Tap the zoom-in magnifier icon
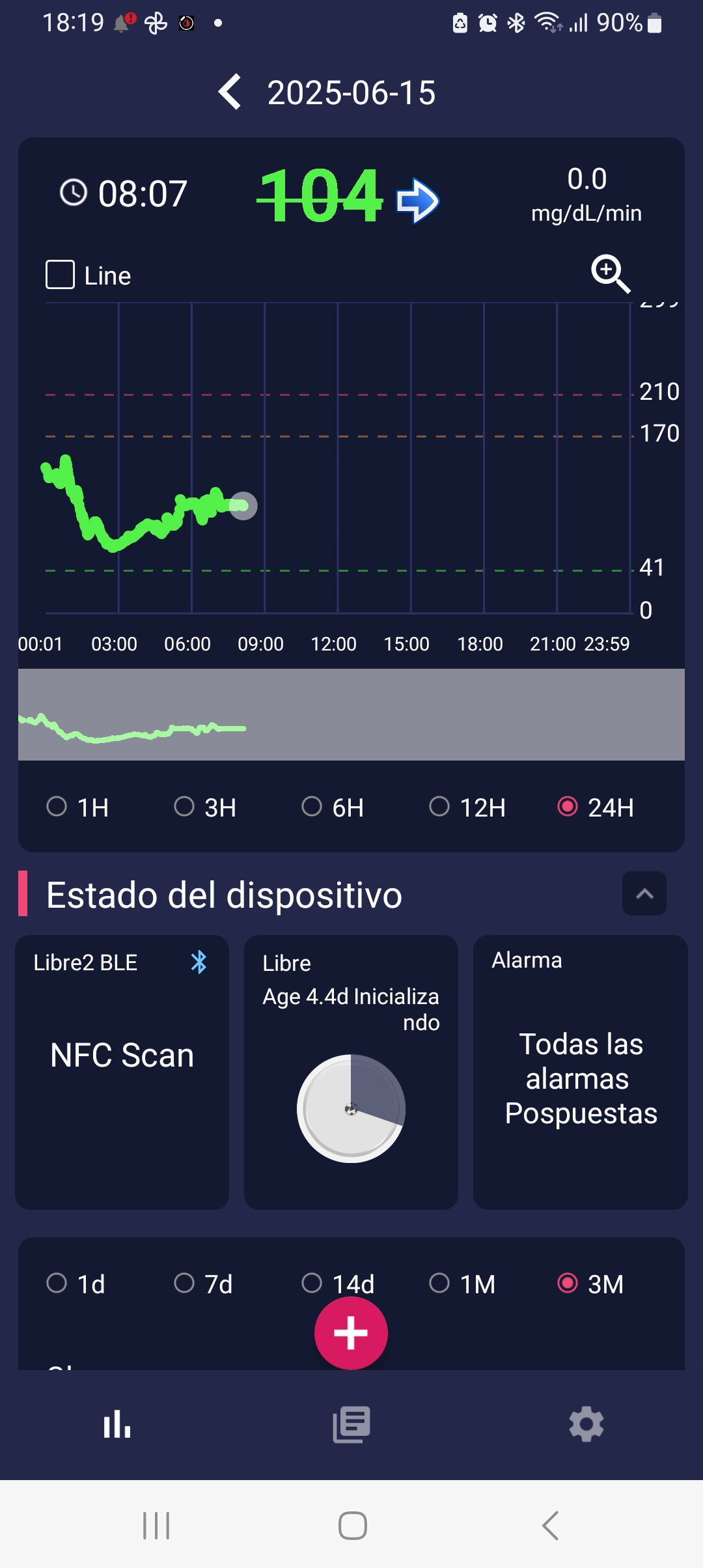 (610, 273)
